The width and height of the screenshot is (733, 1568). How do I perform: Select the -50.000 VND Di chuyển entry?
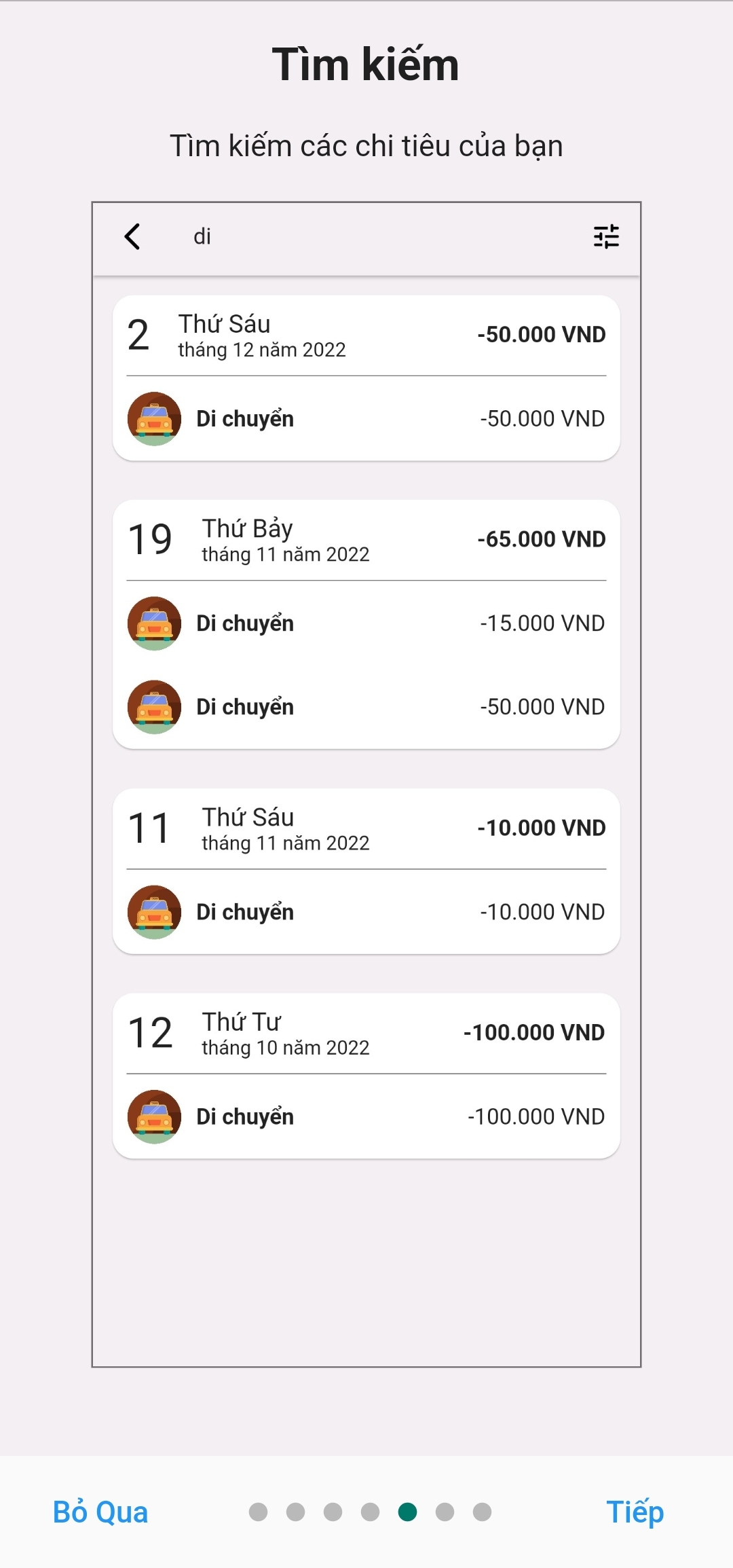(366, 419)
